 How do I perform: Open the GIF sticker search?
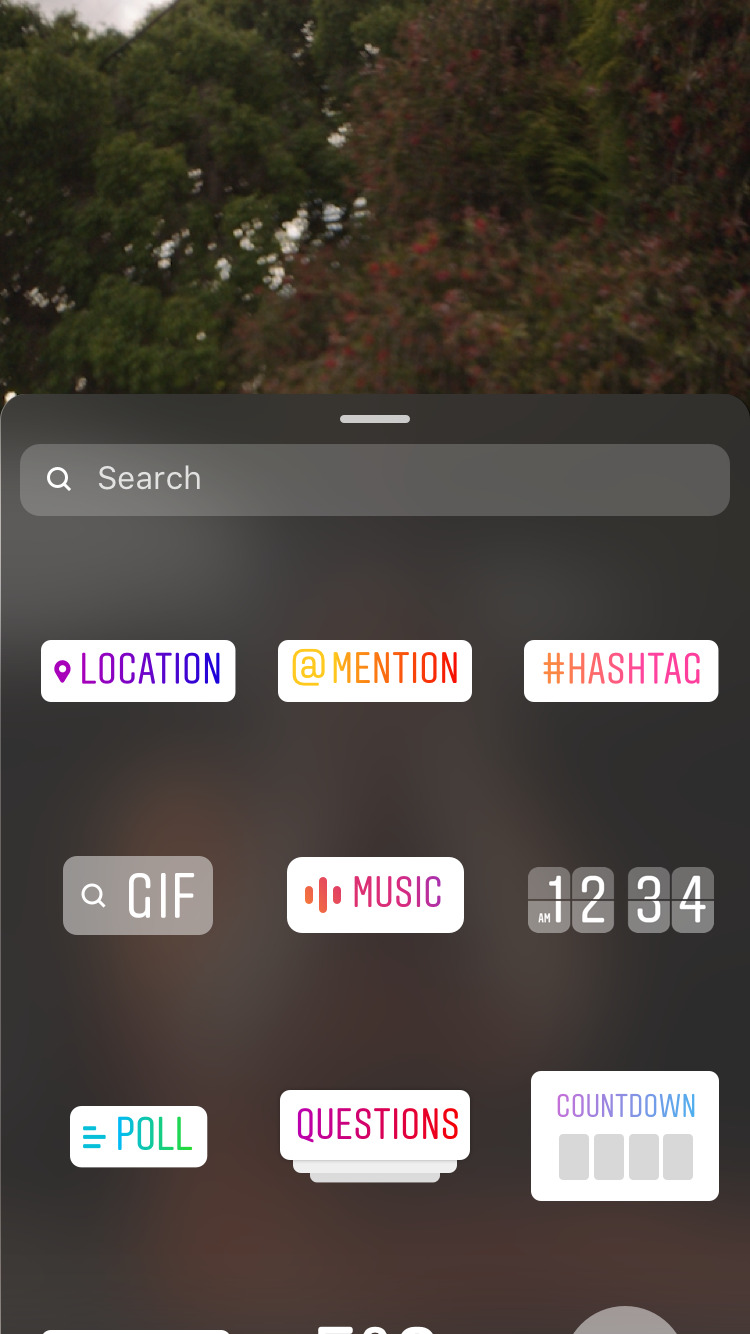[138, 895]
